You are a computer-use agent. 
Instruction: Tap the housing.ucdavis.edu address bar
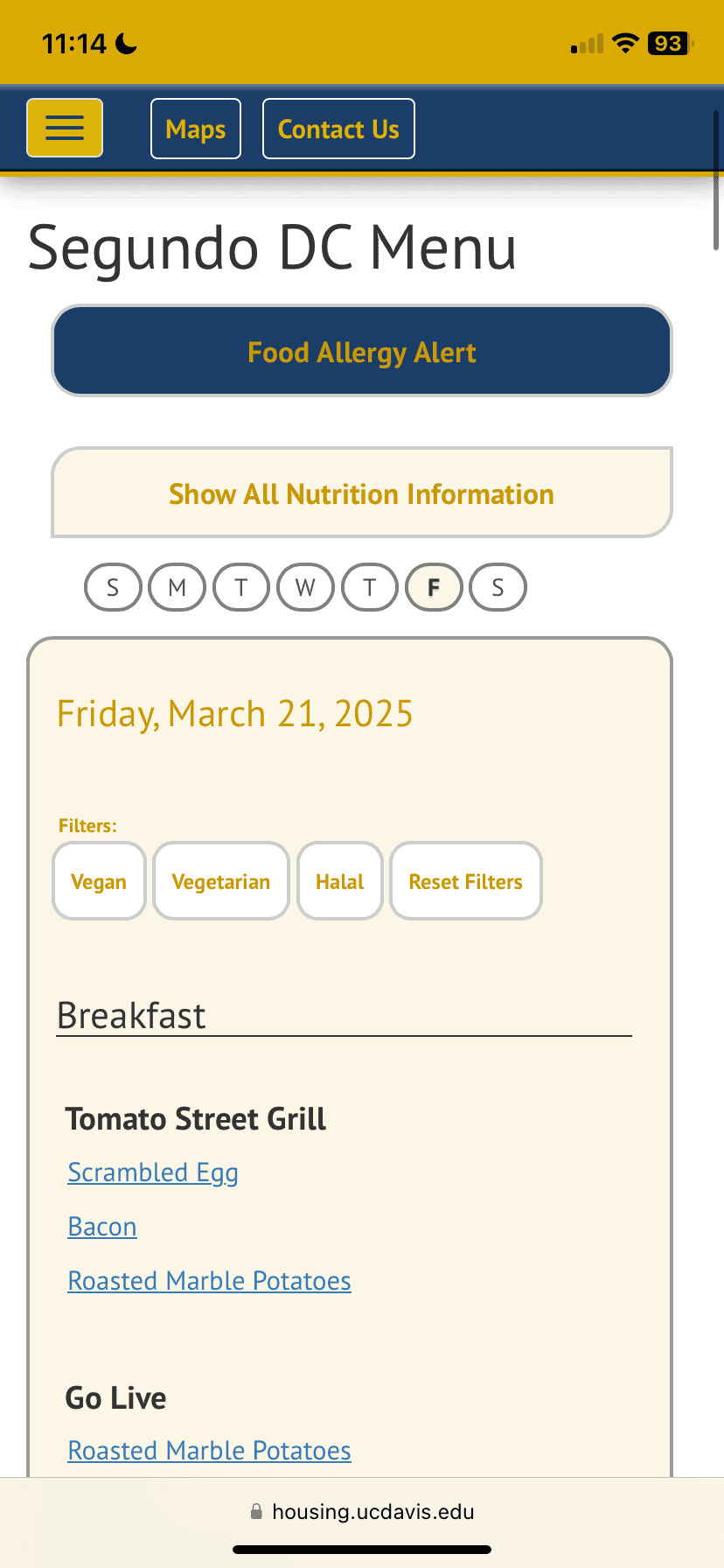pyautogui.click(x=362, y=1512)
